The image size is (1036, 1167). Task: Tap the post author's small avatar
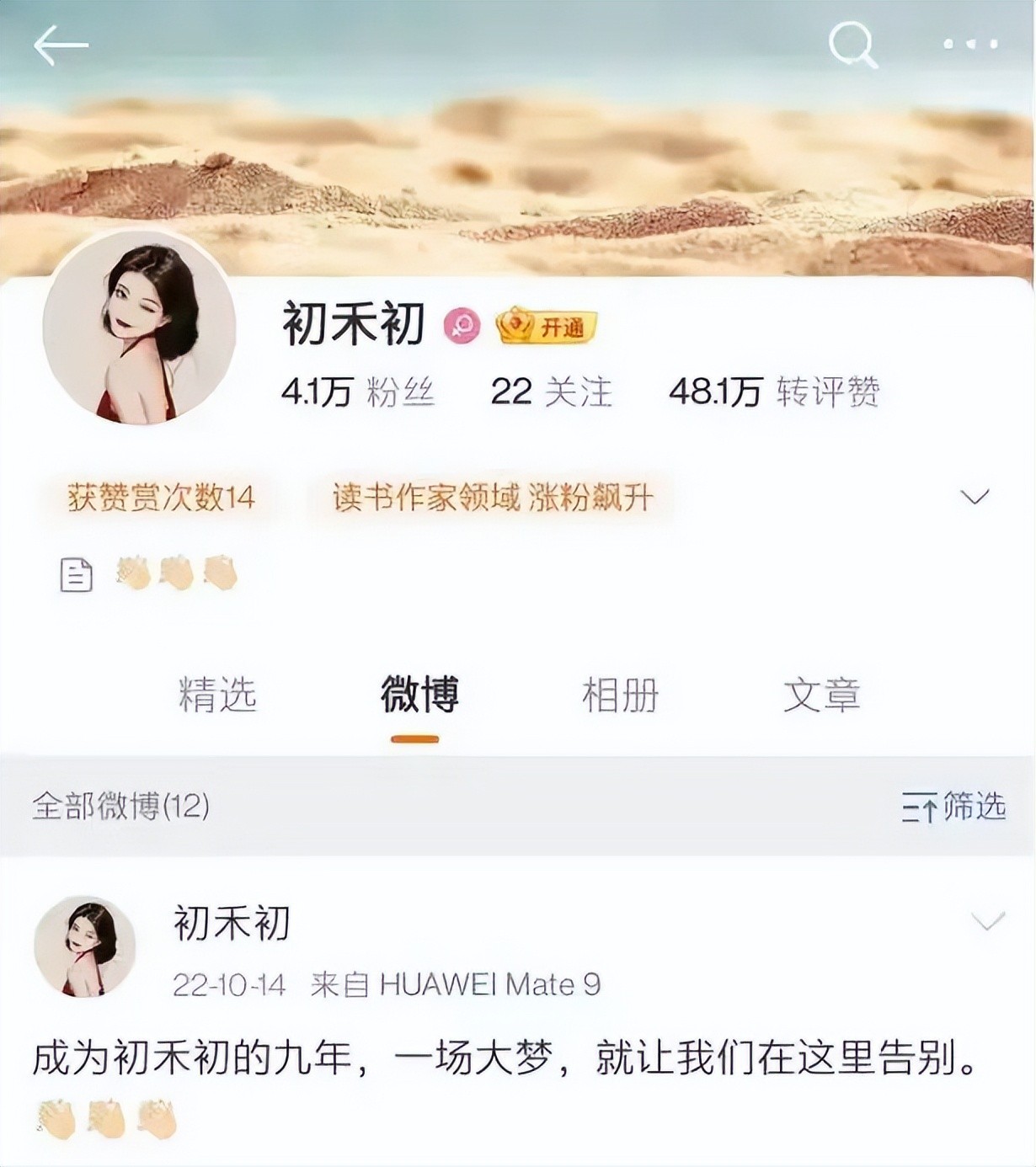[85, 947]
